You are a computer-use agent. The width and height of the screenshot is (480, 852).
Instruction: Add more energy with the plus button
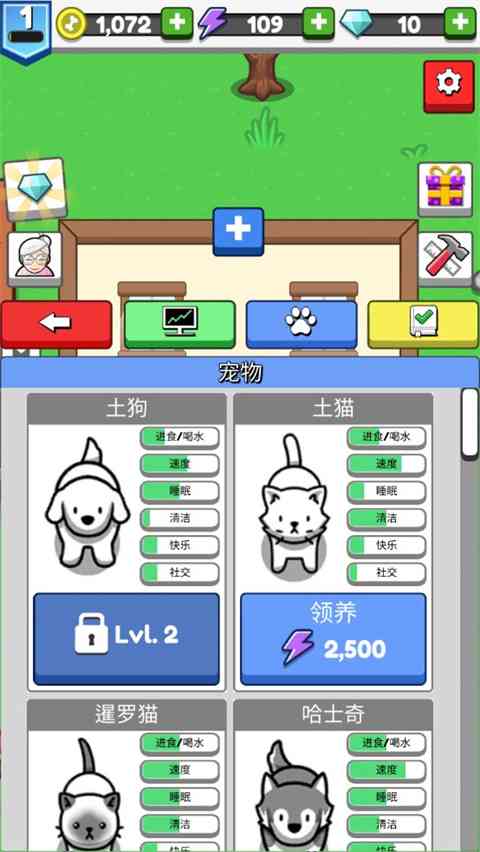318,23
